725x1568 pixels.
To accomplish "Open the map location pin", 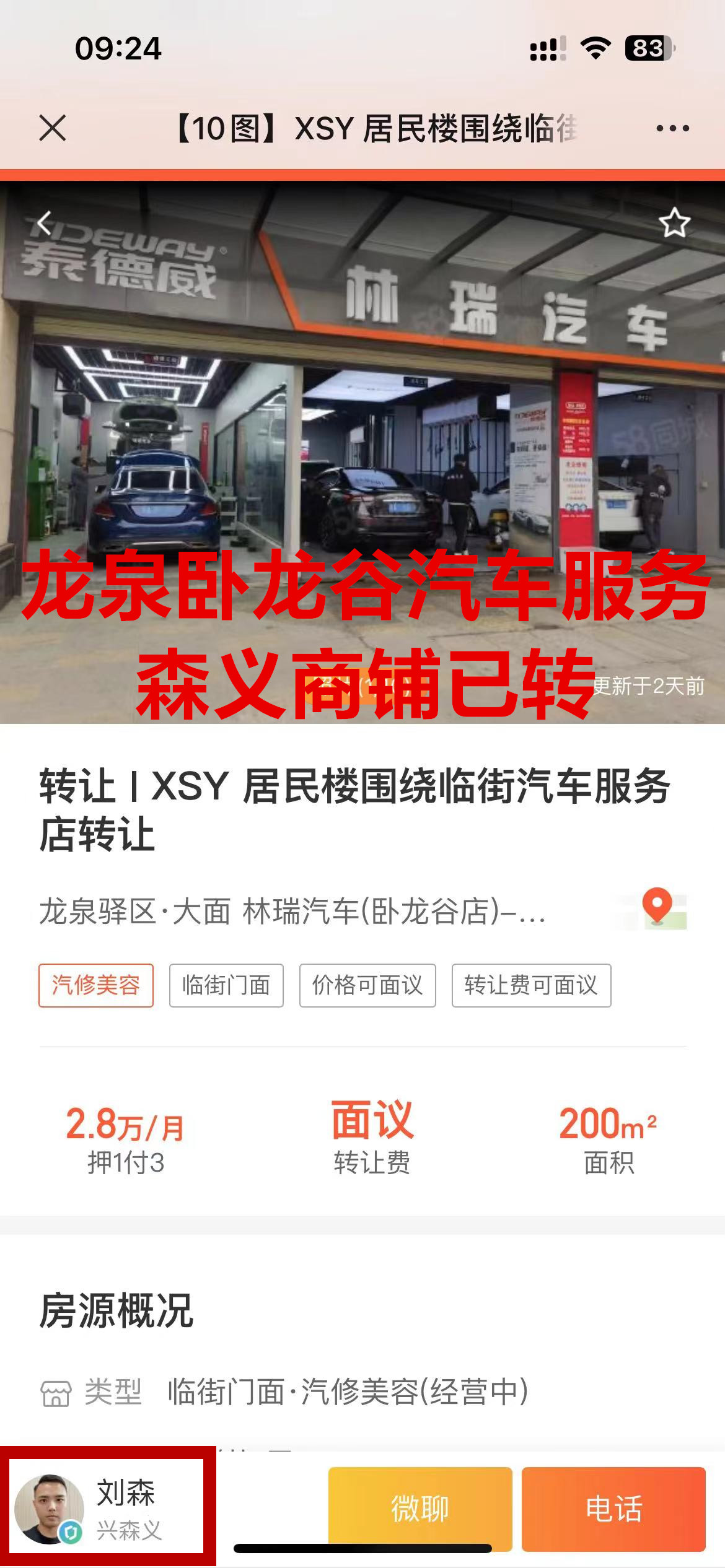I will click(x=657, y=908).
